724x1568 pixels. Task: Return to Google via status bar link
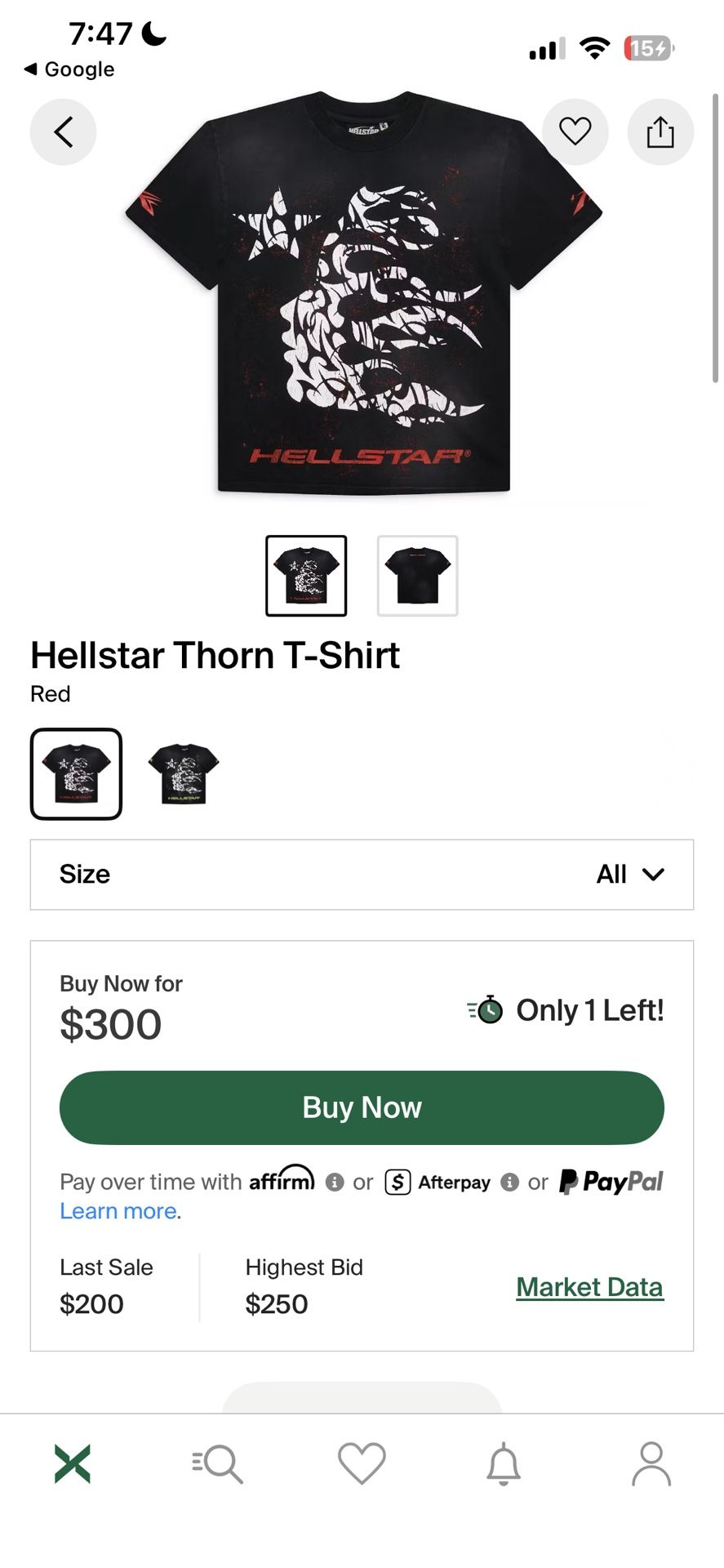[69, 69]
